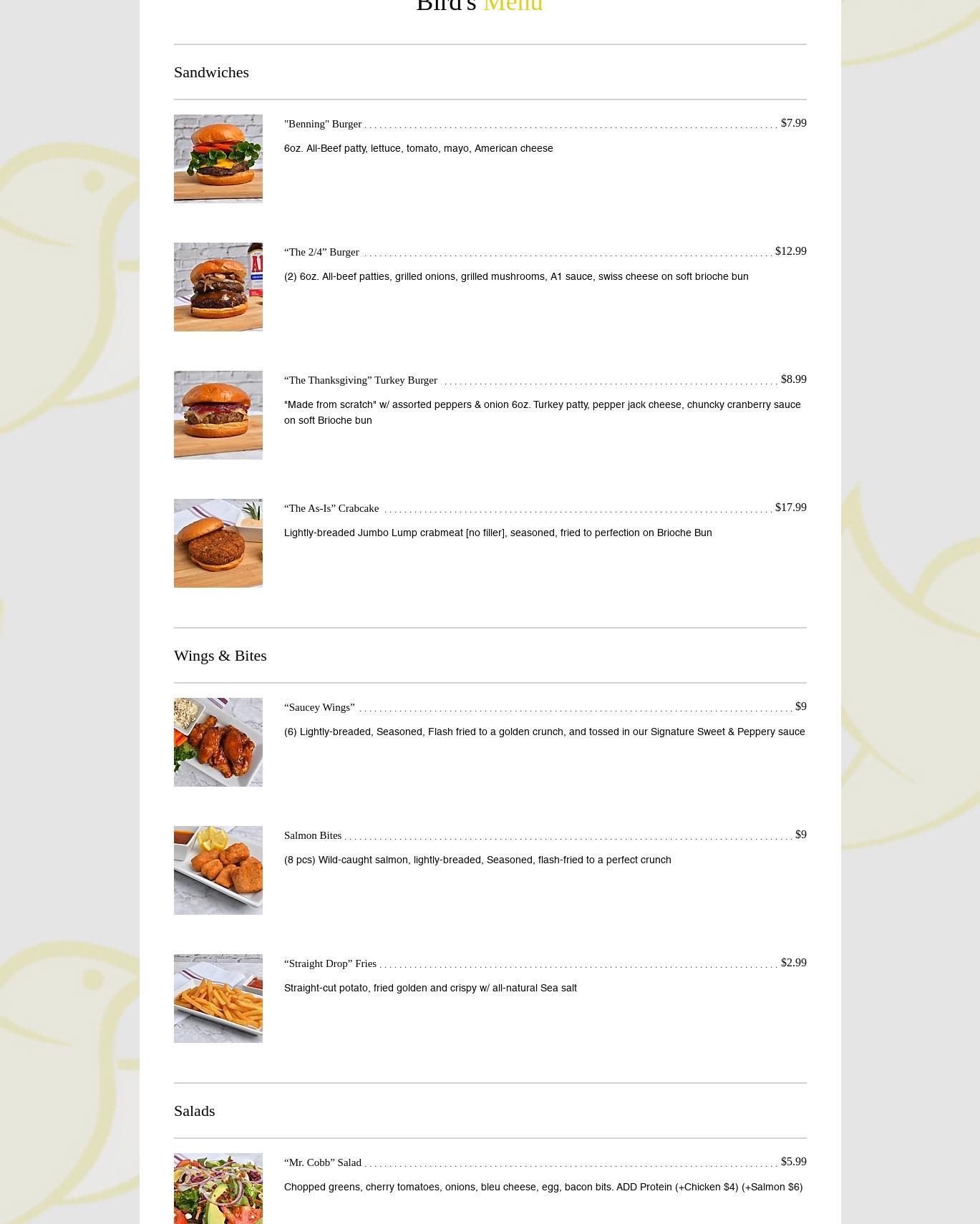980x1224 pixels.
Task: Open the "Benning" Burger photo
Action: click(x=218, y=158)
